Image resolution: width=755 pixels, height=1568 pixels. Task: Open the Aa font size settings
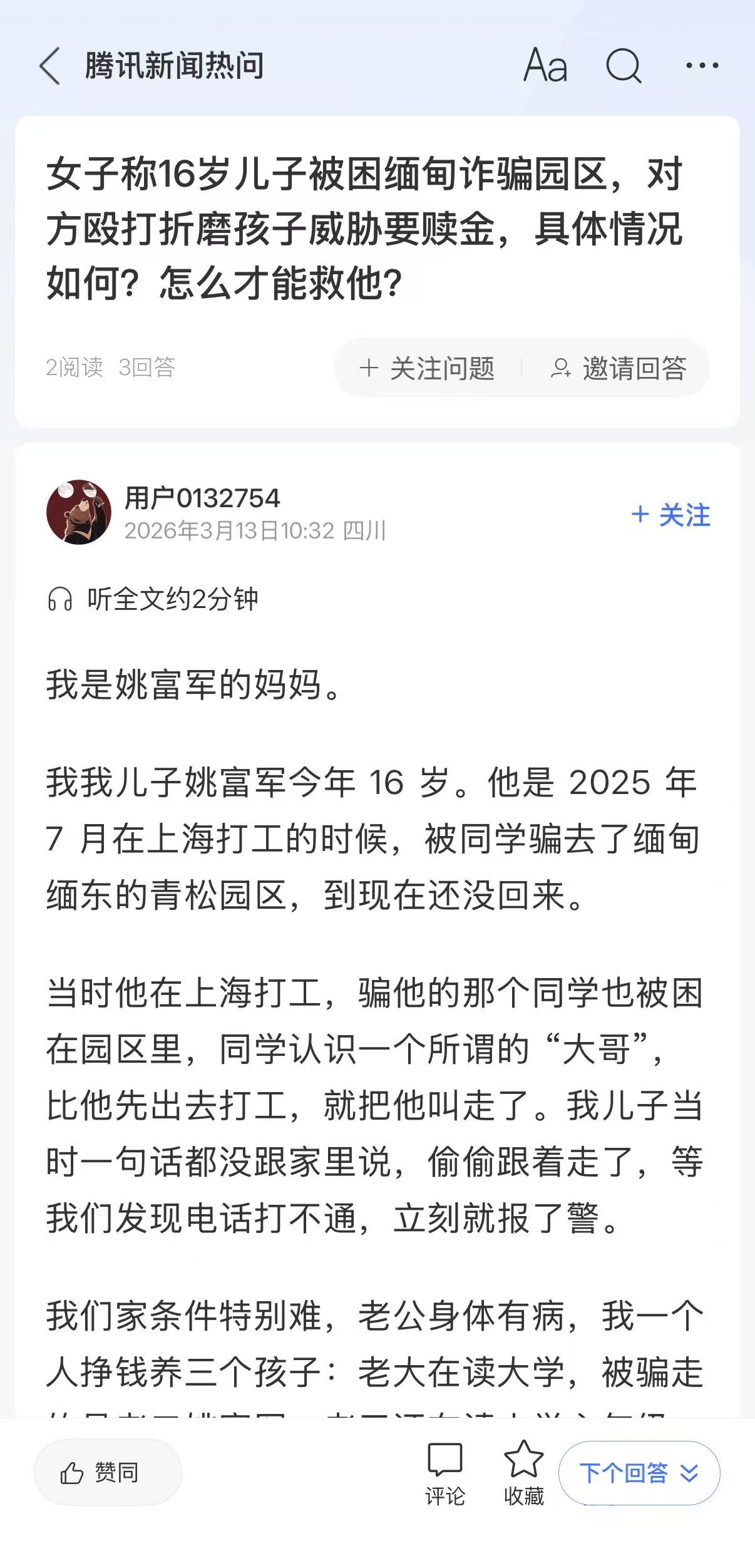click(x=545, y=66)
